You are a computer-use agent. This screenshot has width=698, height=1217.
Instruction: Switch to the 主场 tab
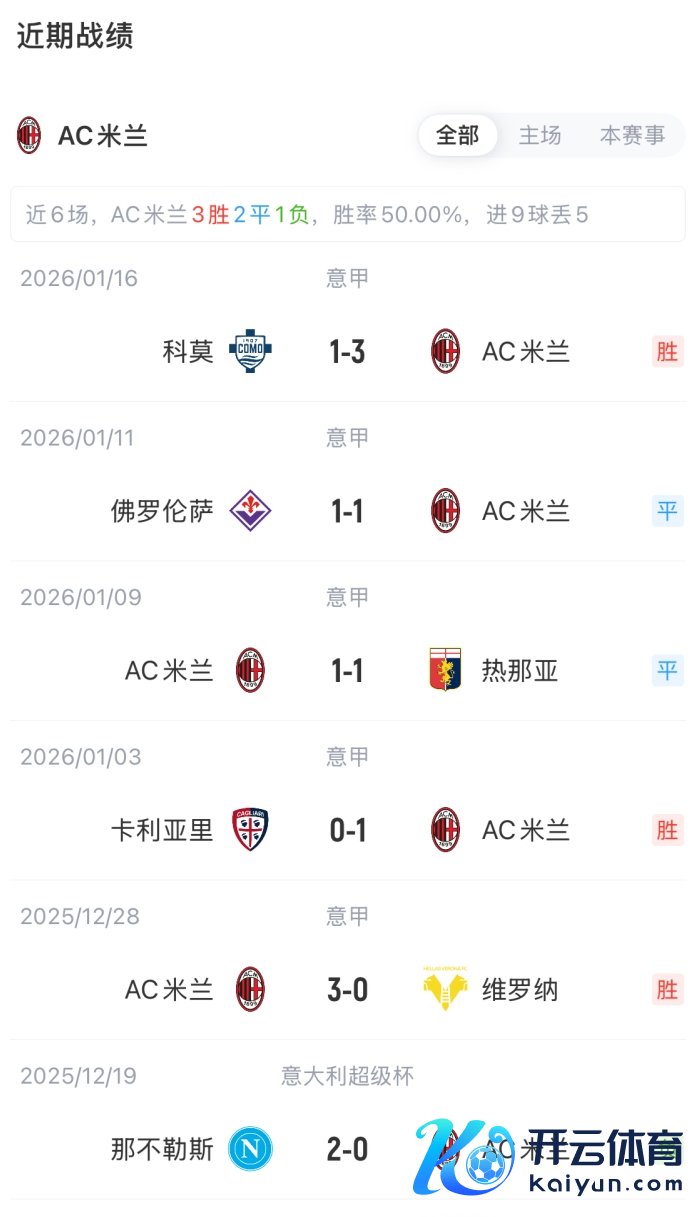[540, 136]
